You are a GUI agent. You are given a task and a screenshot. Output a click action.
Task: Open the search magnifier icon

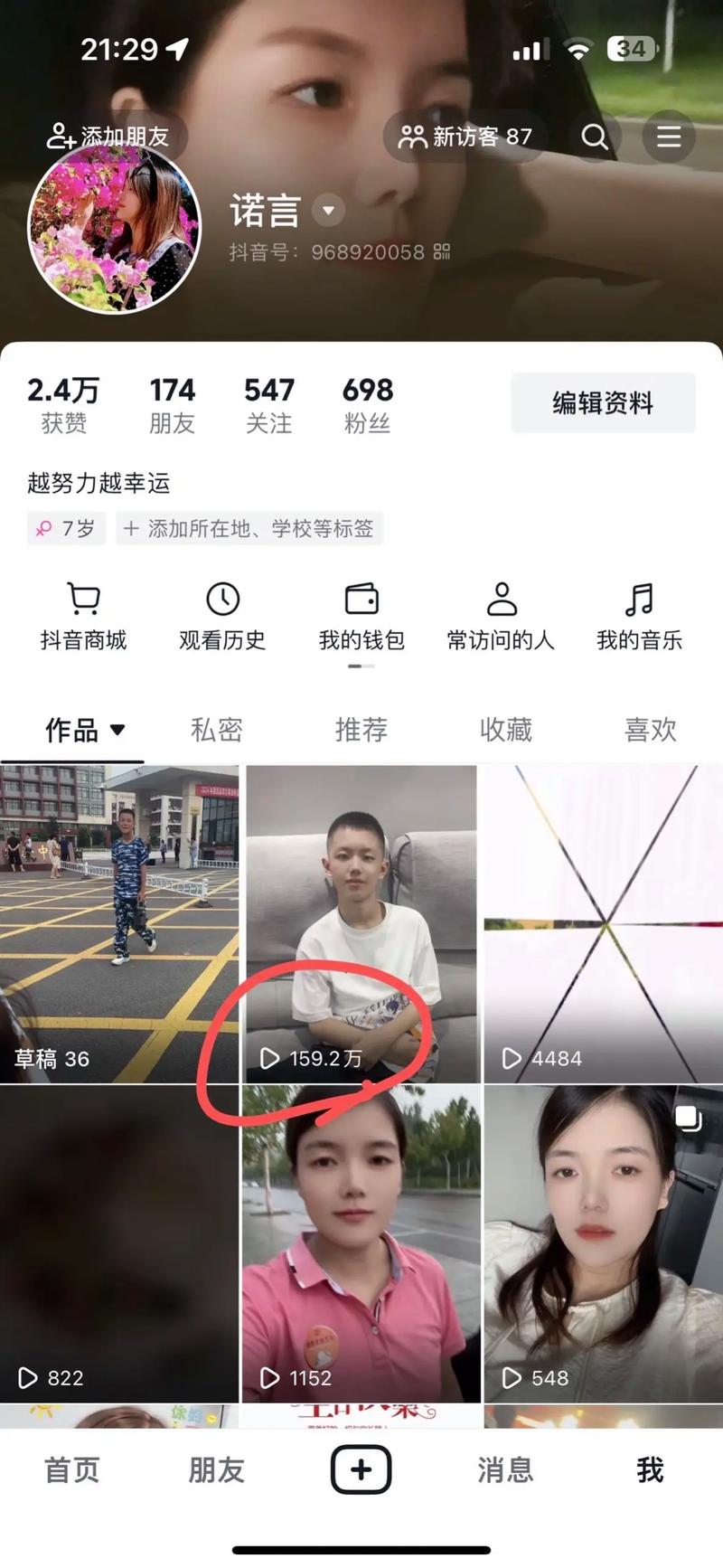click(x=595, y=137)
